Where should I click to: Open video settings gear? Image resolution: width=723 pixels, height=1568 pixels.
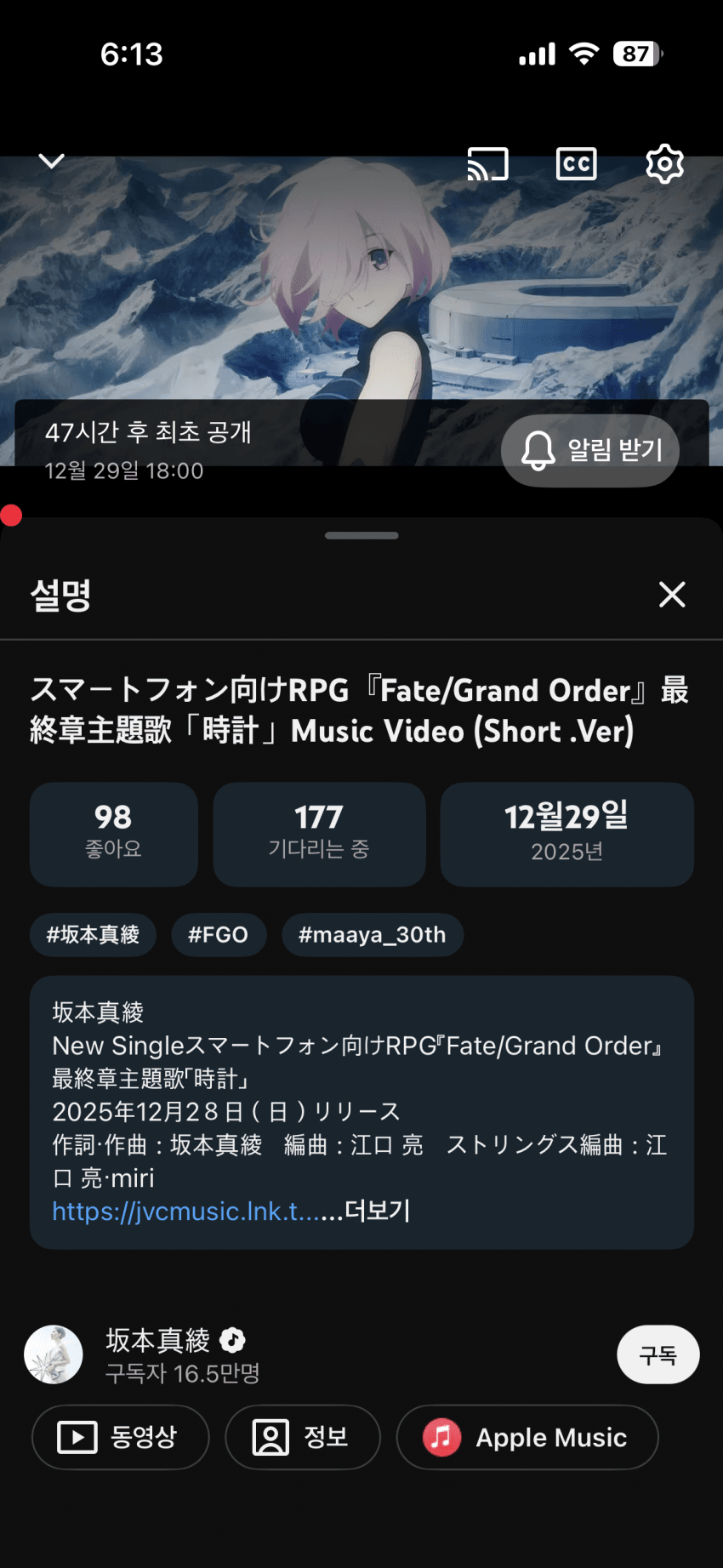click(x=664, y=163)
